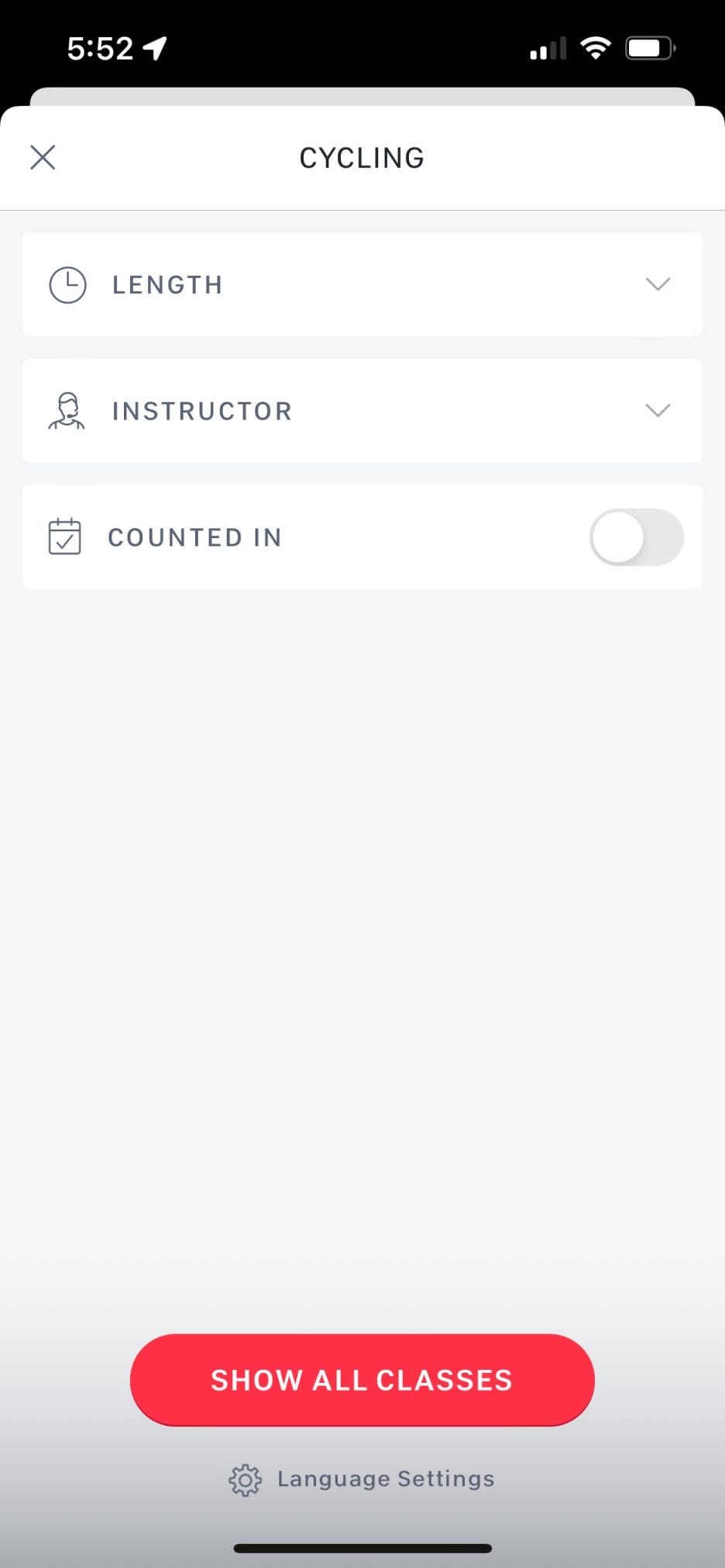This screenshot has width=725, height=1568.
Task: Expand the Instructor filter
Action: (362, 410)
